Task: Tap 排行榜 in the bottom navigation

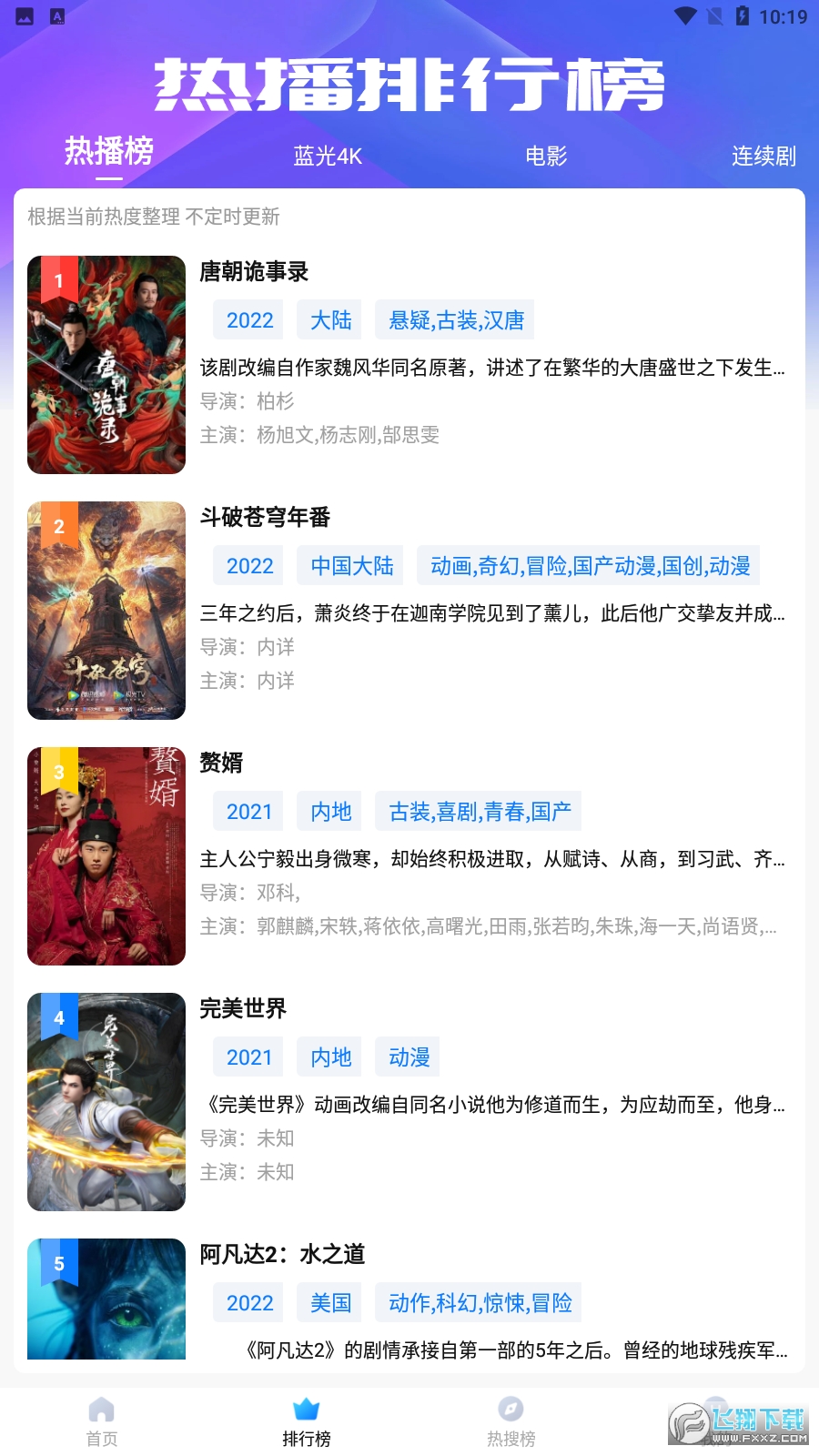Action: pos(307,1421)
